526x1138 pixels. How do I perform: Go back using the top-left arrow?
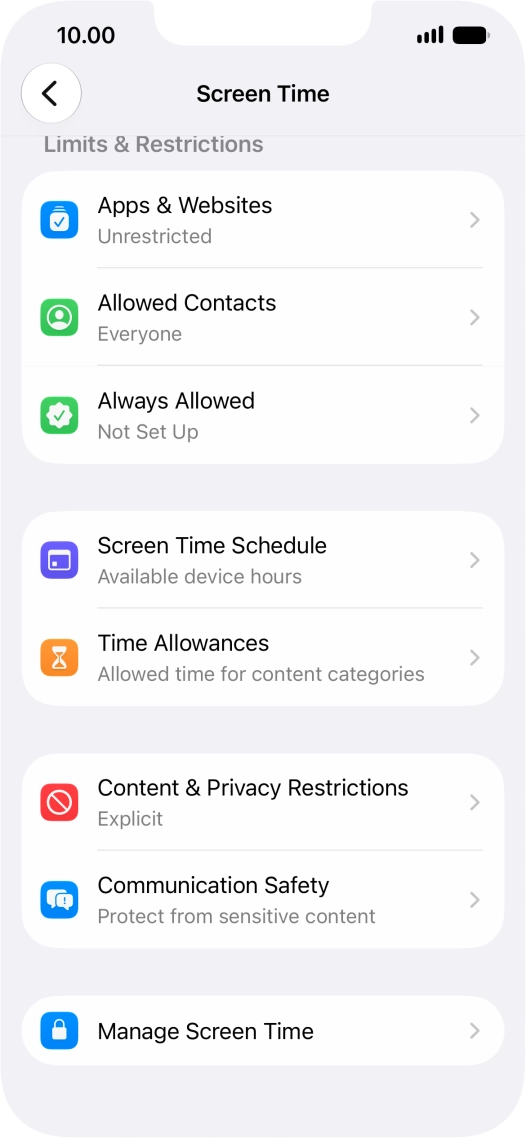point(51,93)
